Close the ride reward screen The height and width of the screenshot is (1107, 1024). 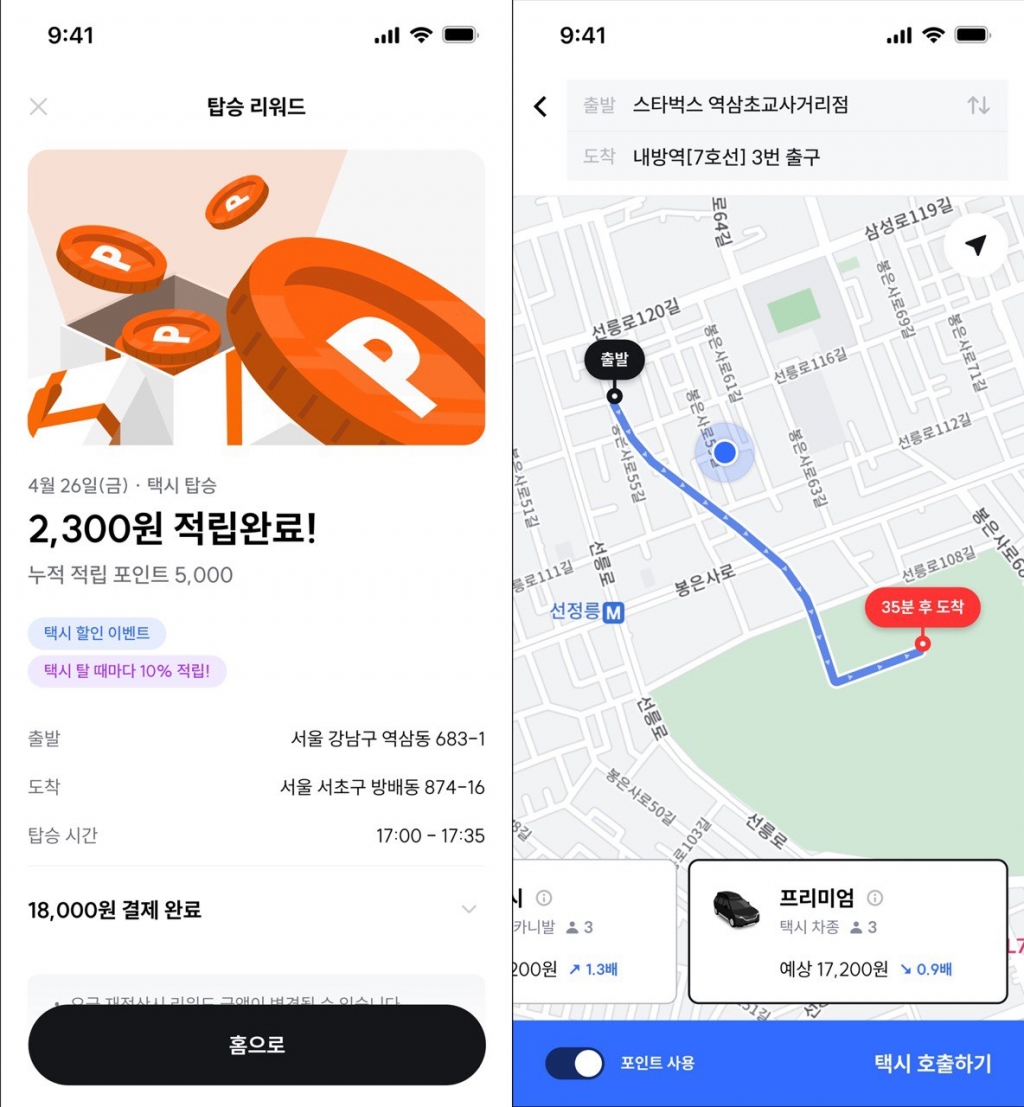pyautogui.click(x=38, y=107)
